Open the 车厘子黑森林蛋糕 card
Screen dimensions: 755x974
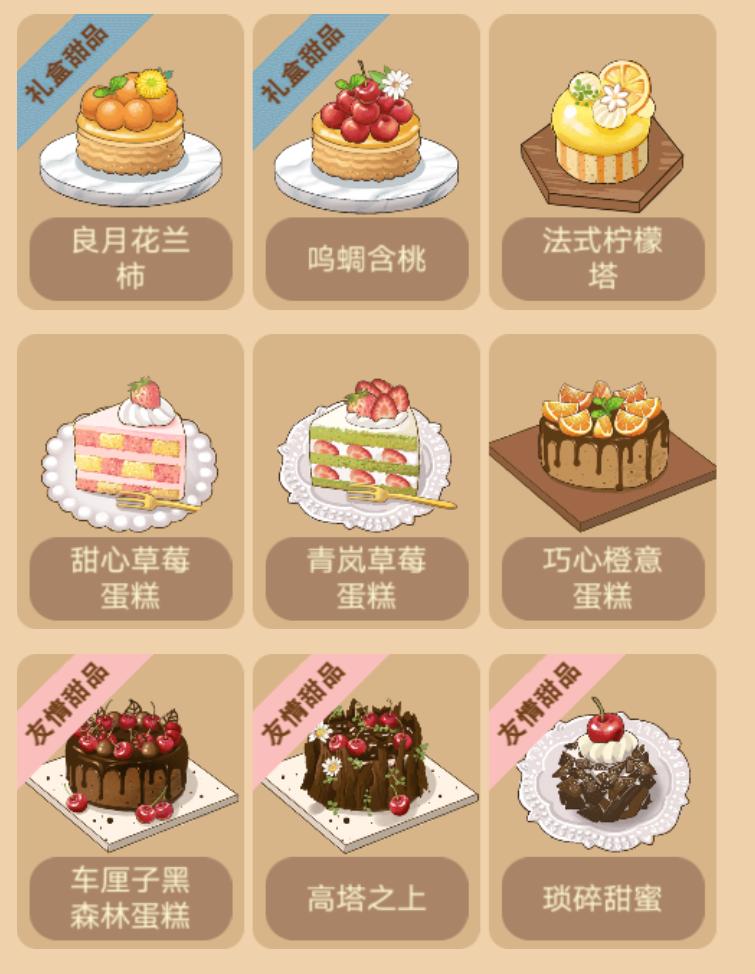coord(130,800)
